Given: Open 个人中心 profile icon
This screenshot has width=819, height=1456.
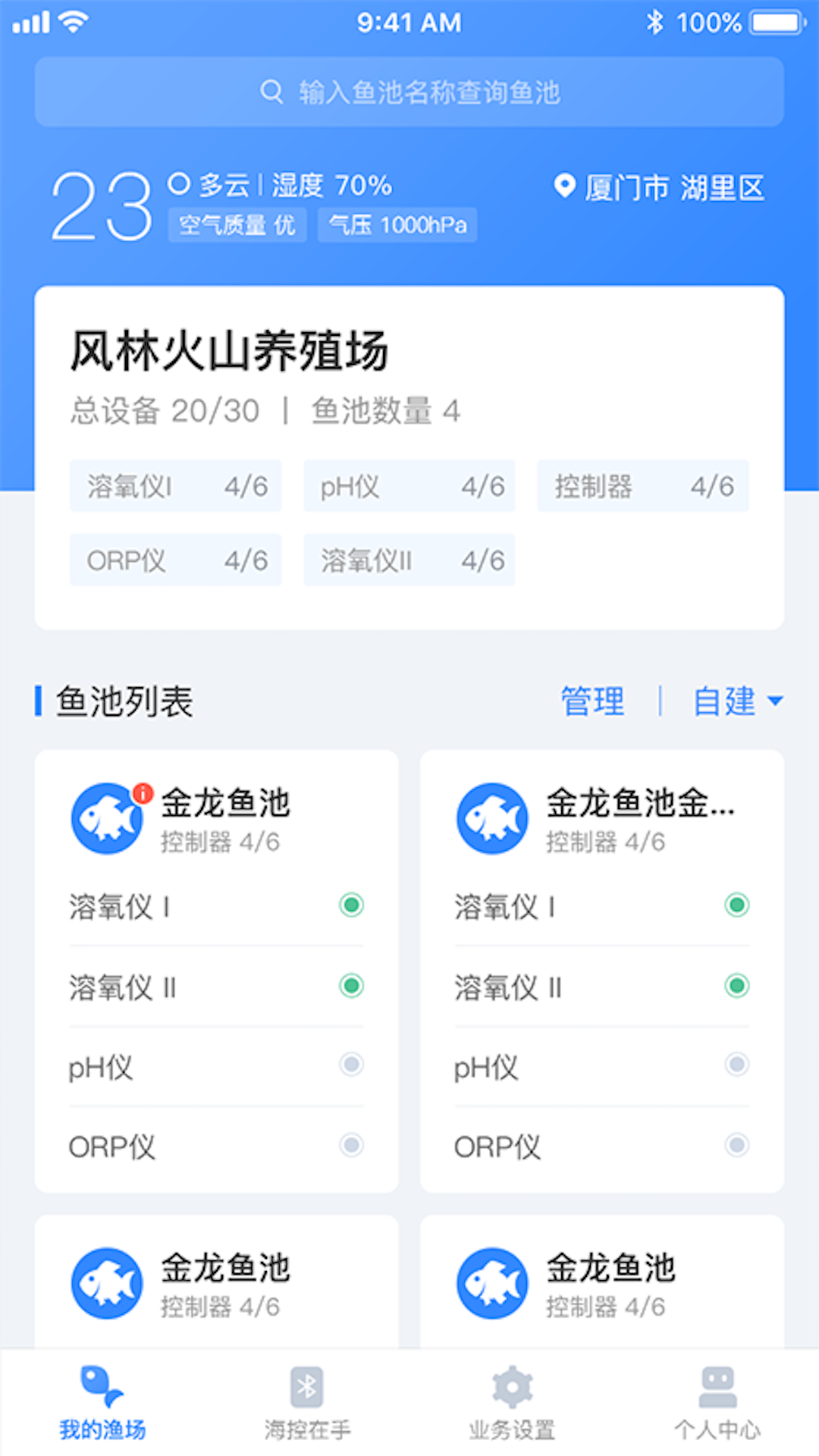Looking at the screenshot, I should click(716, 1389).
